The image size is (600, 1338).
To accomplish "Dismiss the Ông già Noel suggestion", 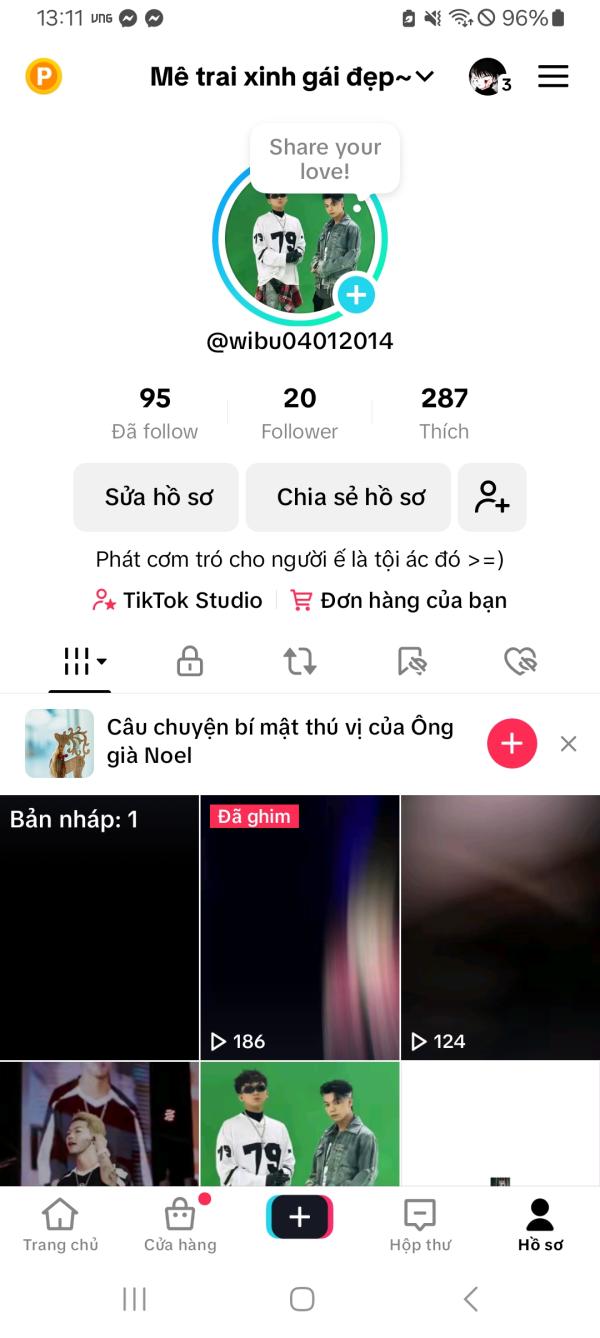I will click(569, 743).
